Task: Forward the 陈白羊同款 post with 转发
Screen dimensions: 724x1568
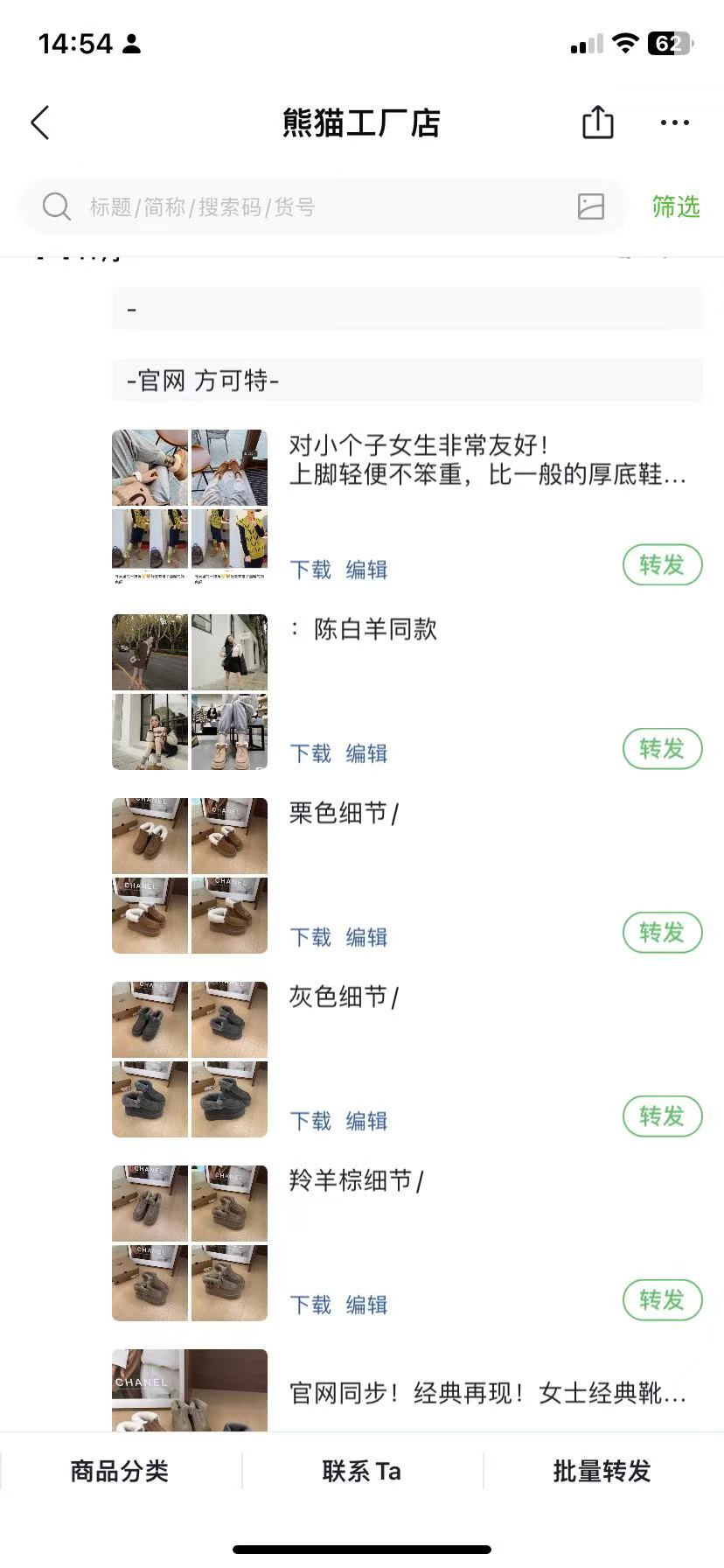Action: coord(662,749)
